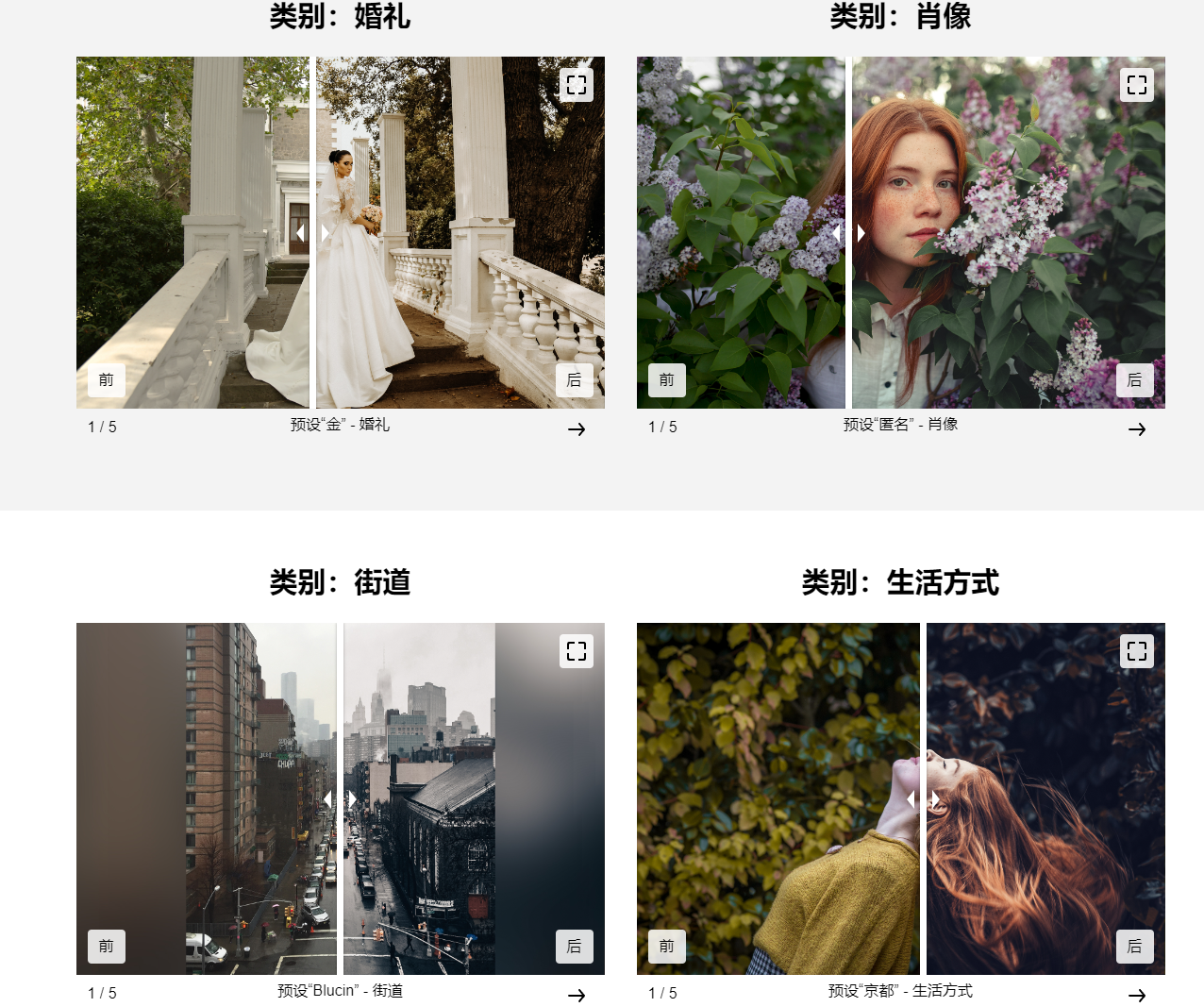1204x1007 pixels.
Task: Show next street preset using arrow
Action: coord(577,996)
